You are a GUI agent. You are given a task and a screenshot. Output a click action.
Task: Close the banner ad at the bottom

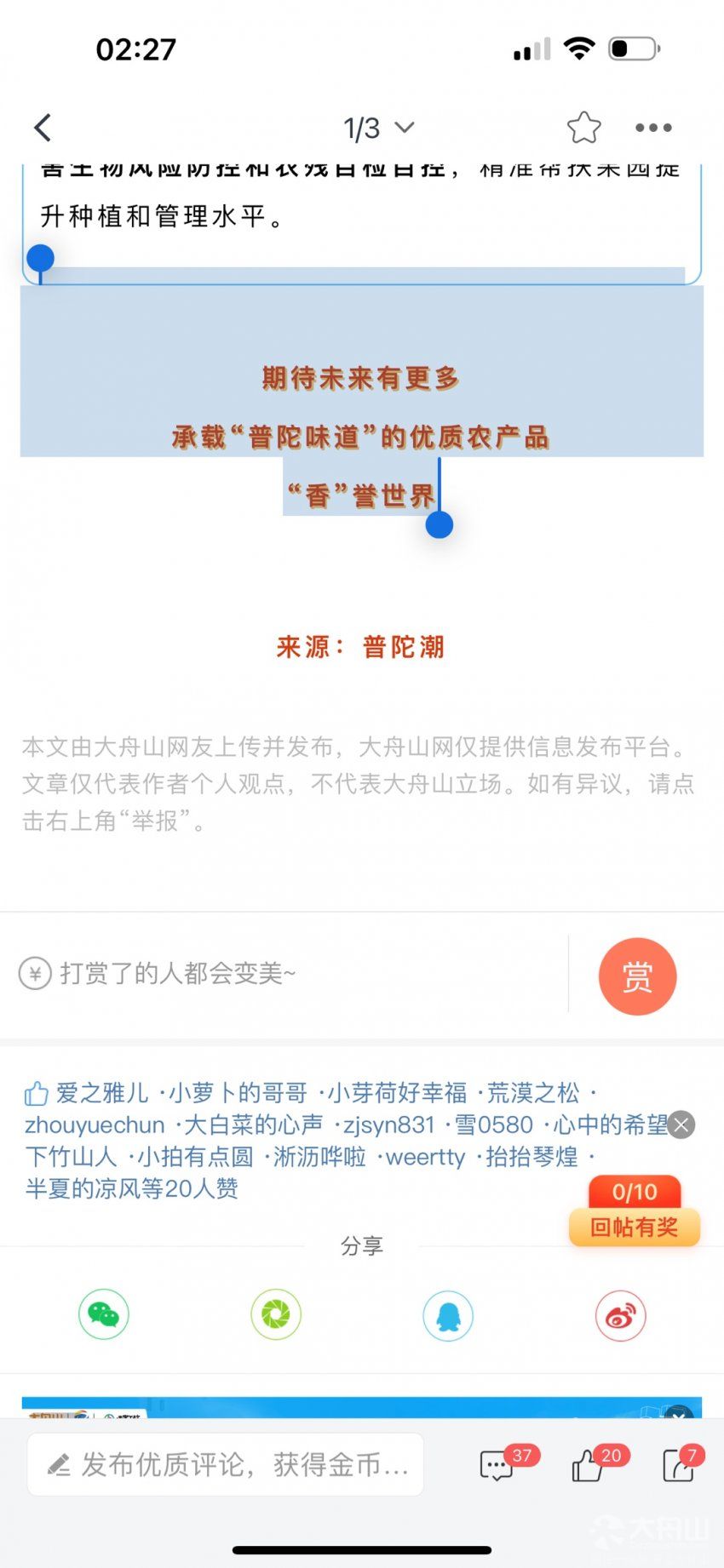(x=678, y=1411)
